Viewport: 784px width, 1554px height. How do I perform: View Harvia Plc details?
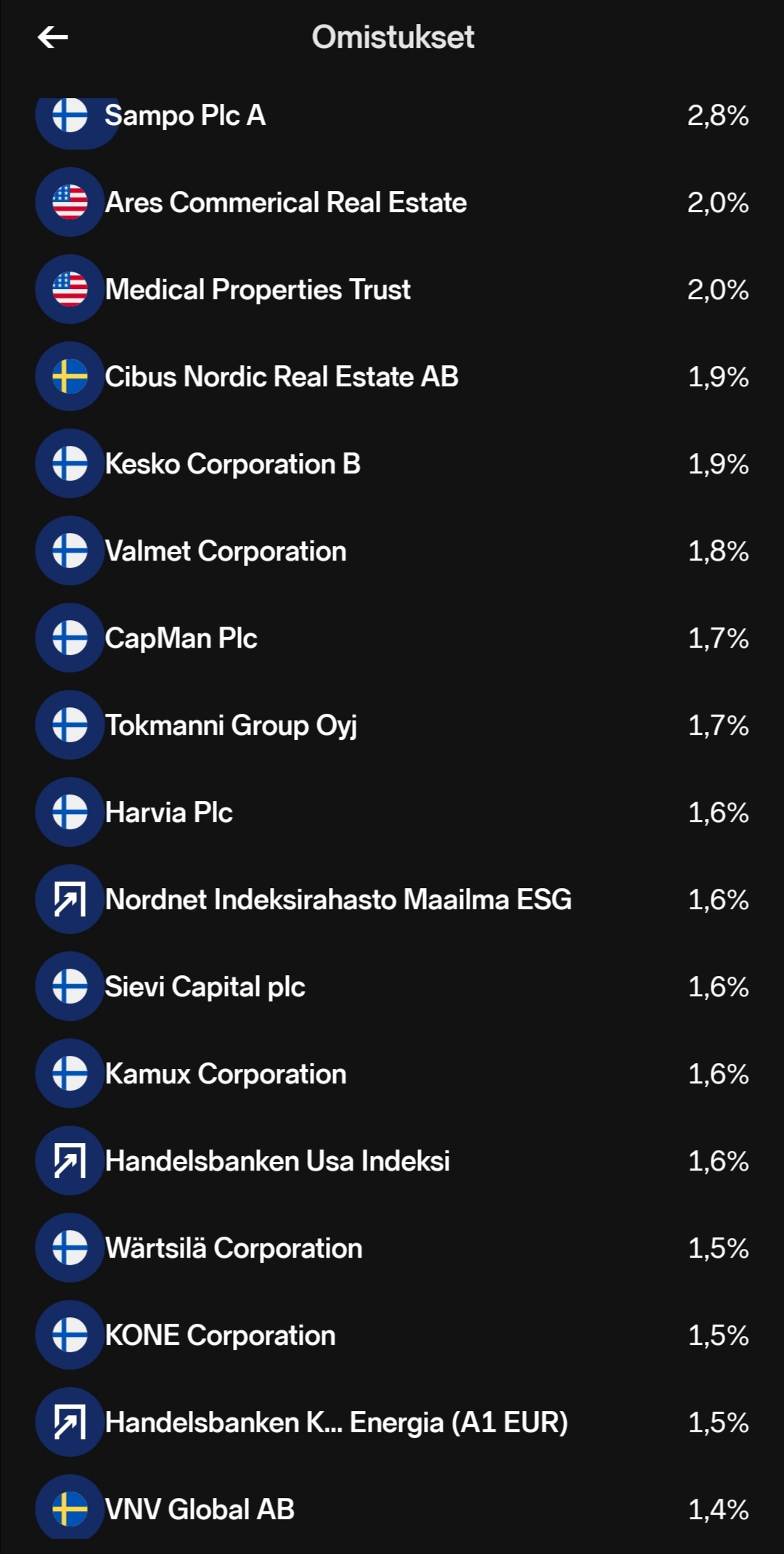click(x=392, y=813)
